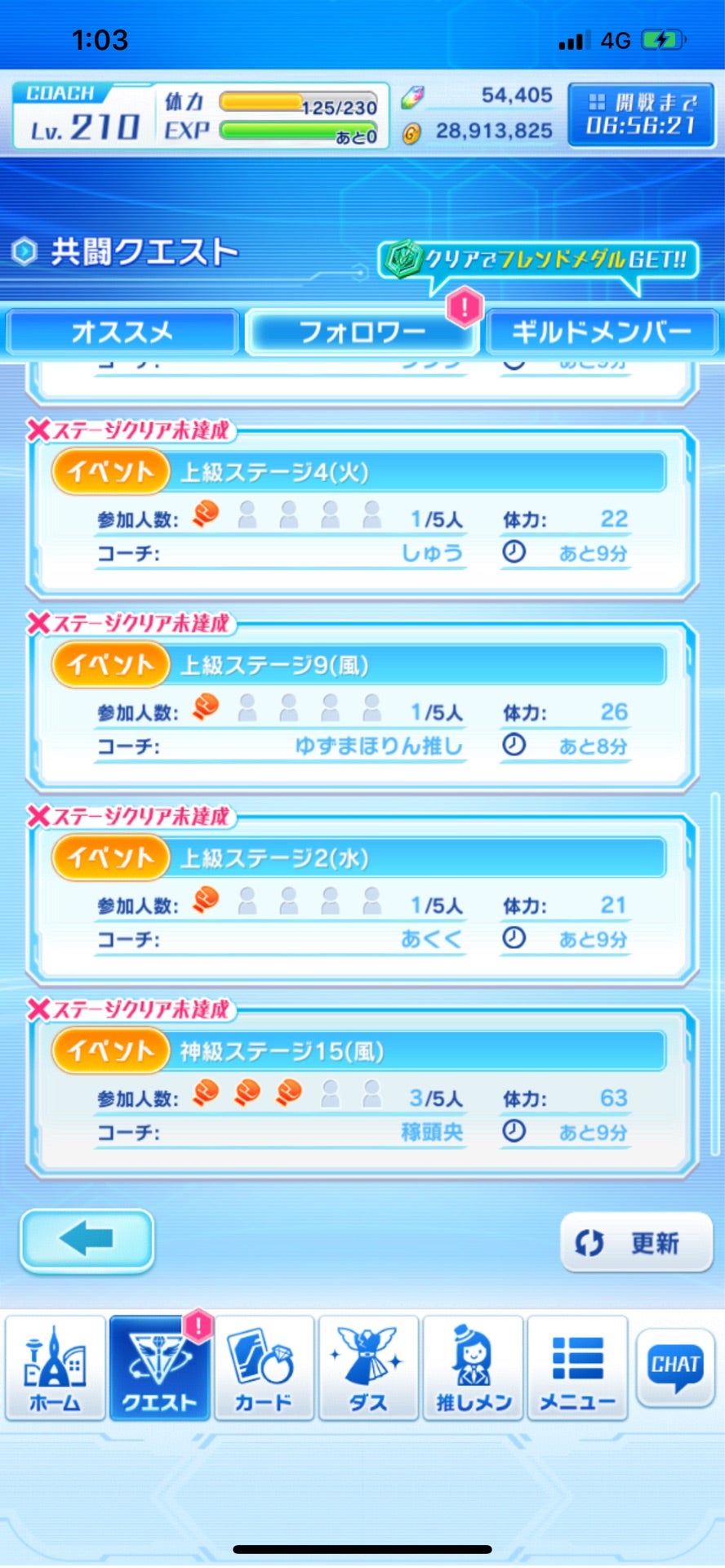Image resolution: width=725 pixels, height=1568 pixels.
Task: Open the 推しメン section
Action: 473,1369
